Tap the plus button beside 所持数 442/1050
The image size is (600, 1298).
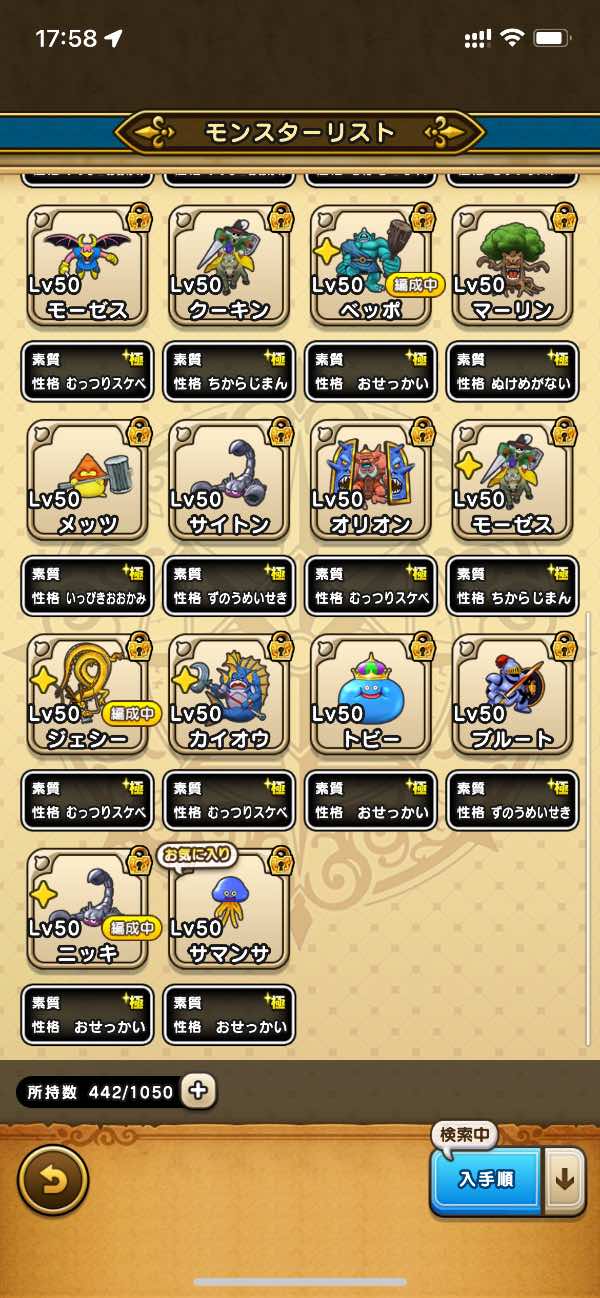point(198,1091)
